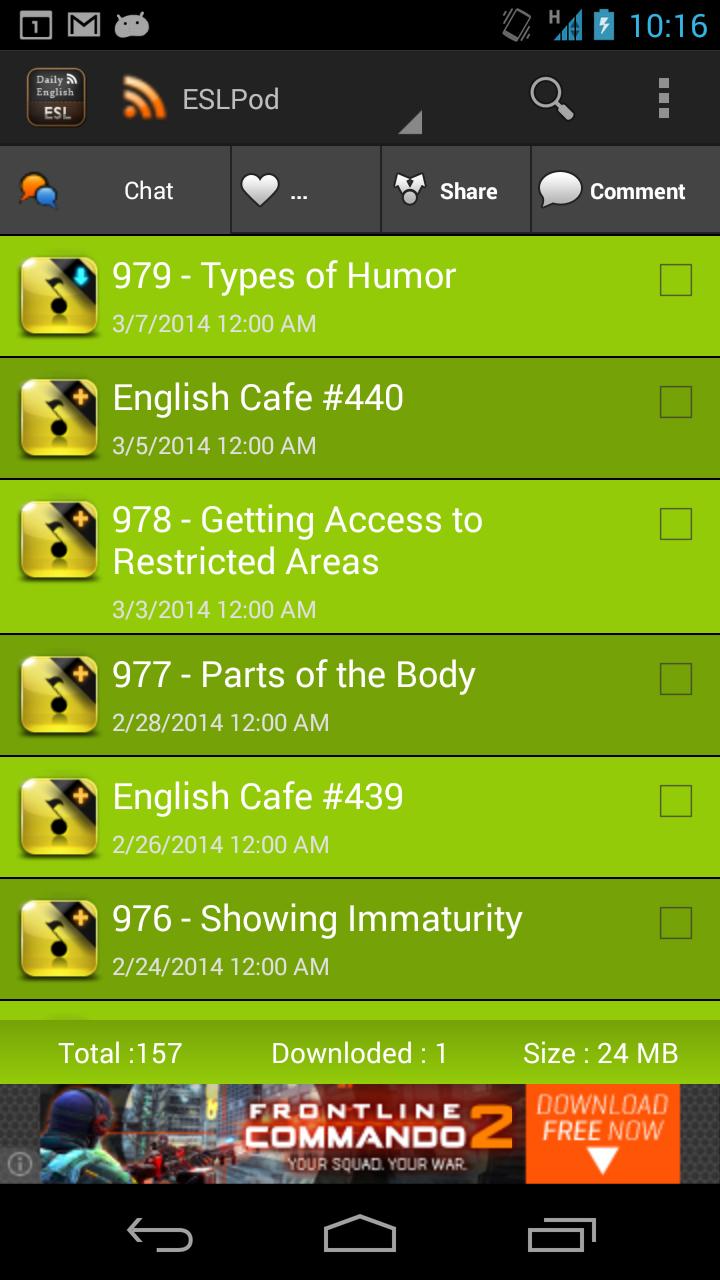Open the overflow menu
The width and height of the screenshot is (720, 1280).
(x=663, y=98)
